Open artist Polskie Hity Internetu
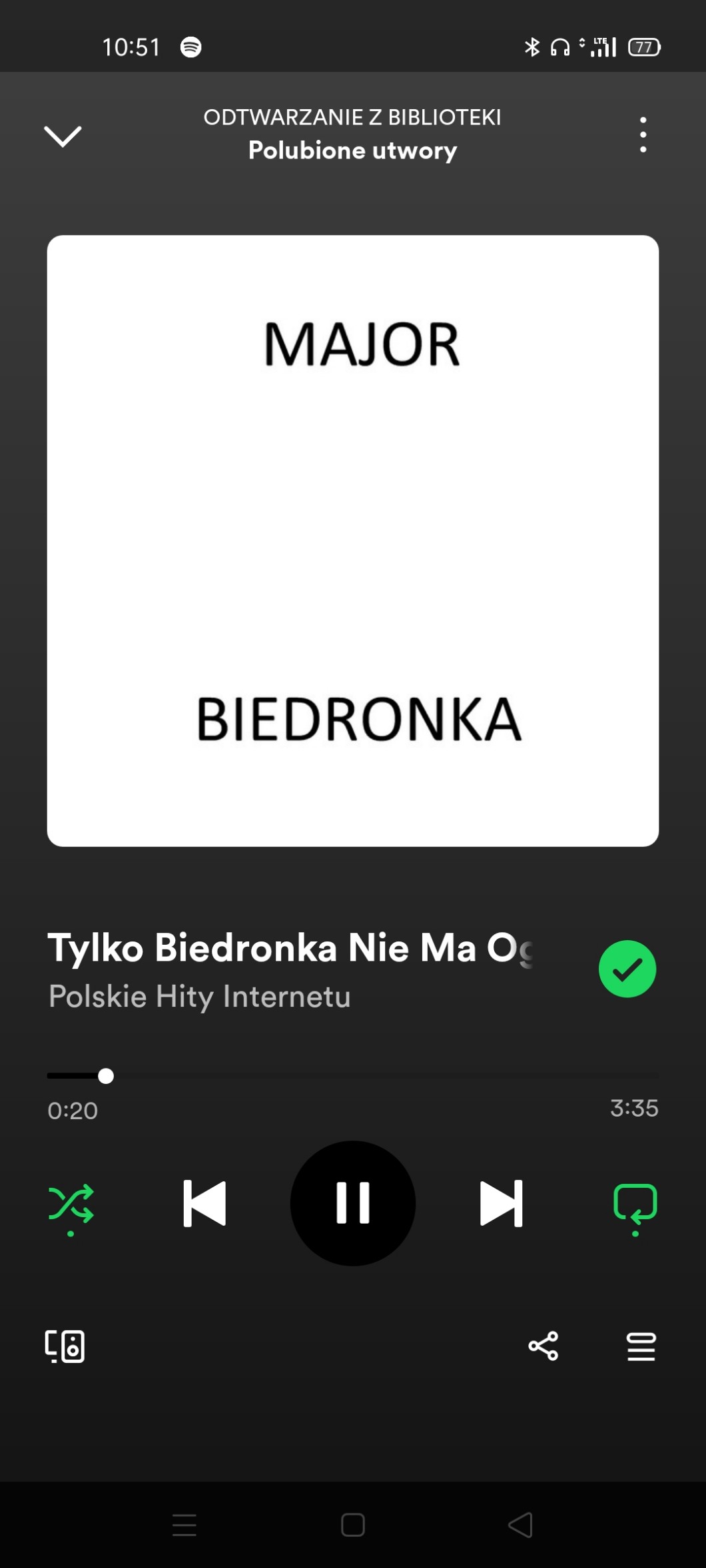This screenshot has width=706, height=1568. [x=200, y=997]
